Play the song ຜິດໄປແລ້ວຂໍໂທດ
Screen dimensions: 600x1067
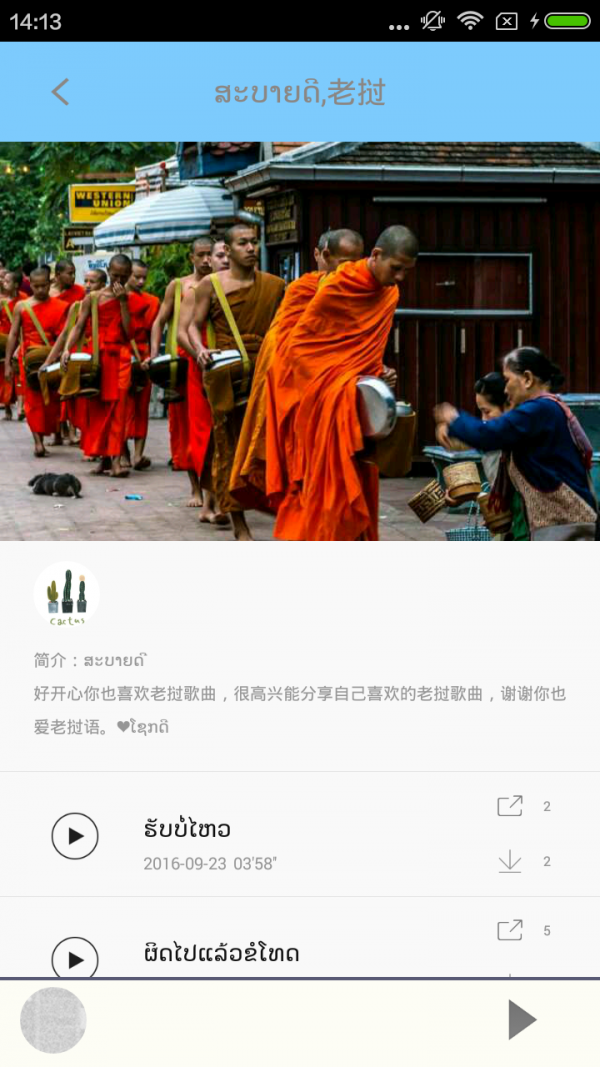click(75, 958)
